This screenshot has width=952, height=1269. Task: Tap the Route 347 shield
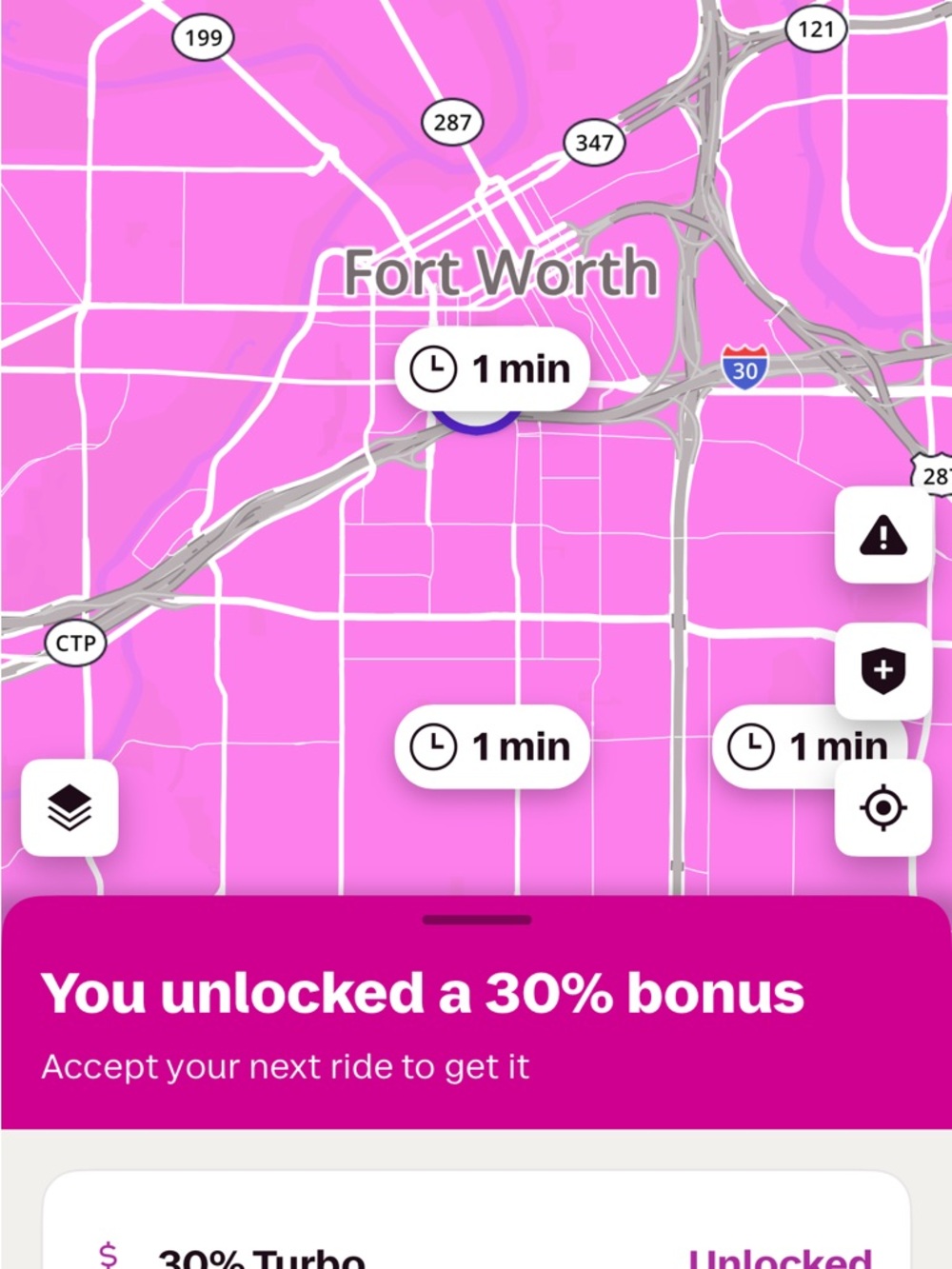pos(593,144)
